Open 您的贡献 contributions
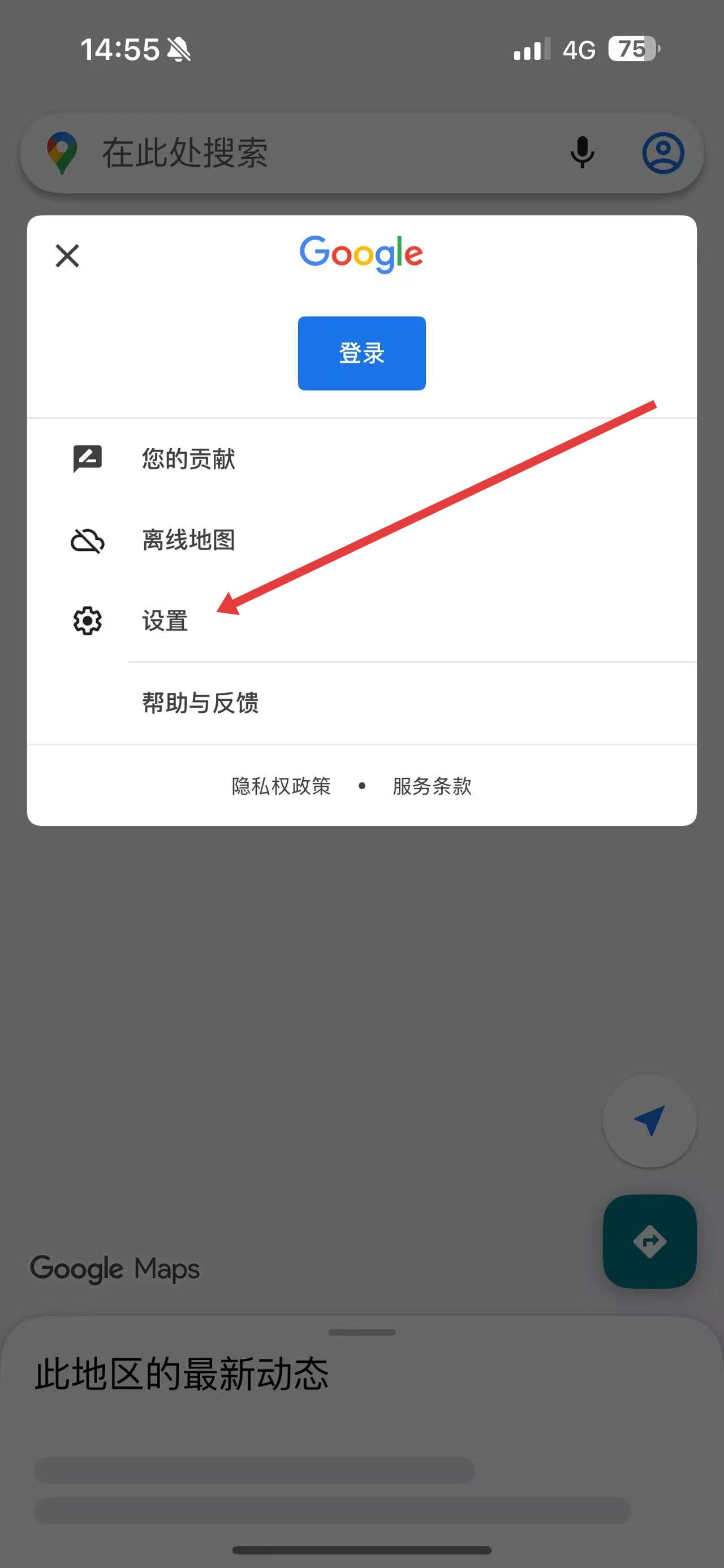The image size is (724, 1568). point(188,458)
